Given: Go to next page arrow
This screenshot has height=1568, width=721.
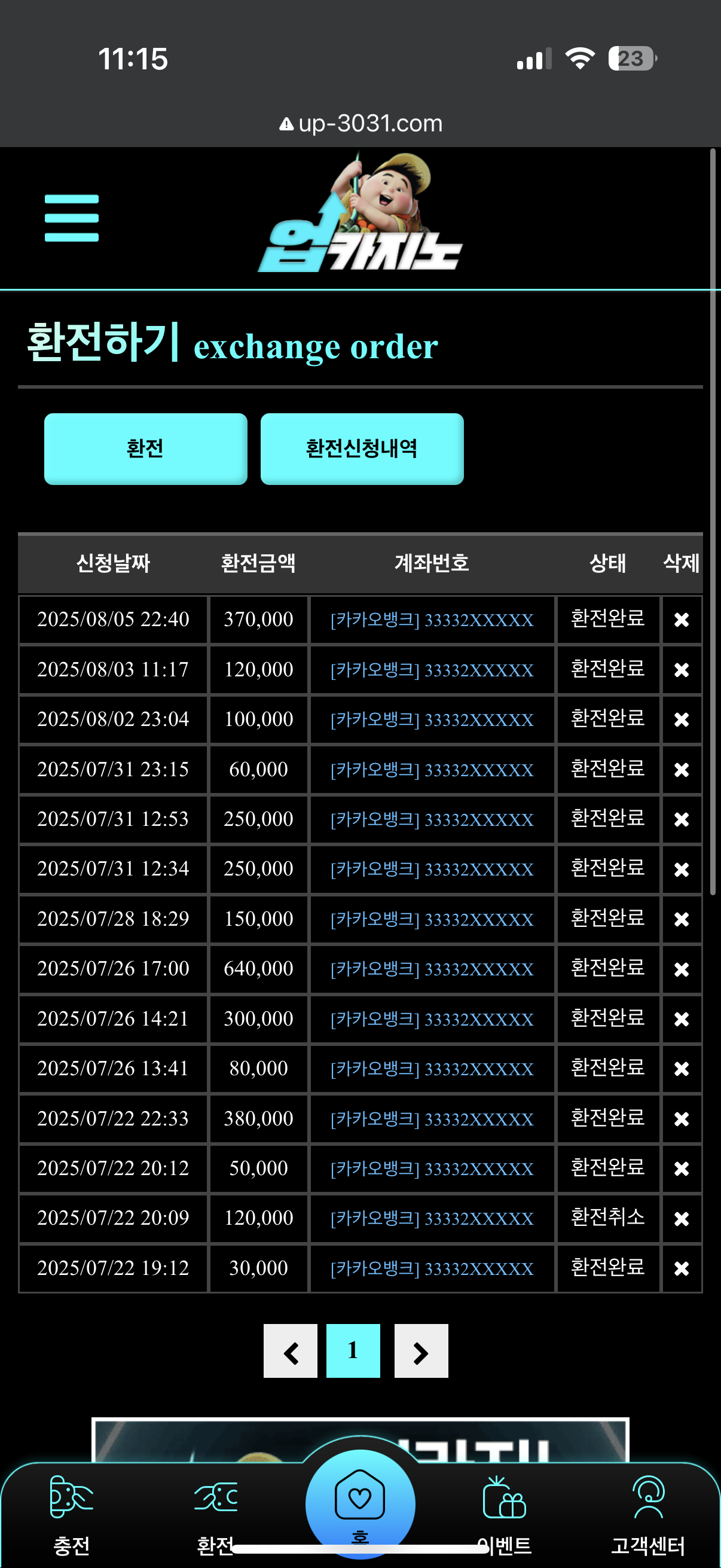Looking at the screenshot, I should [x=421, y=1351].
